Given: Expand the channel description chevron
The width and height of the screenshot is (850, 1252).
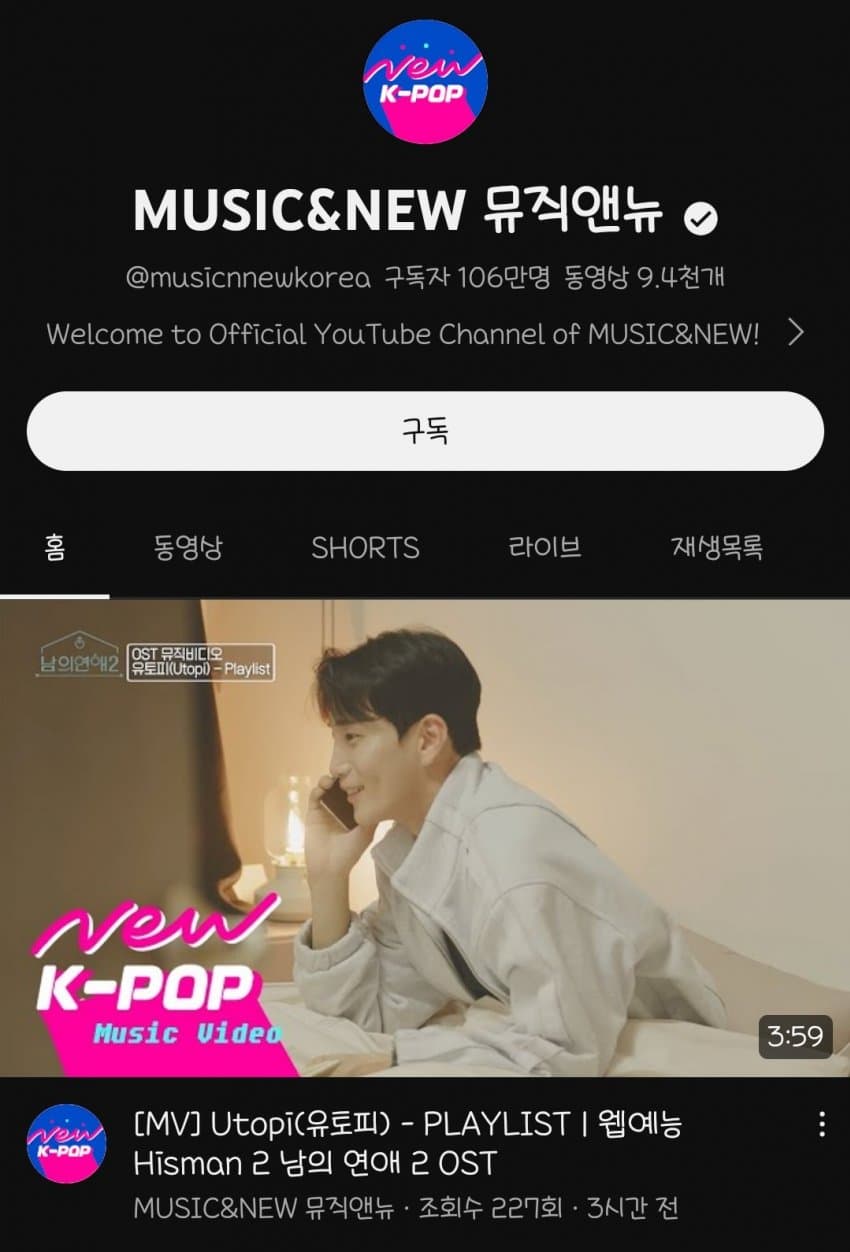Looking at the screenshot, I should 796,333.
